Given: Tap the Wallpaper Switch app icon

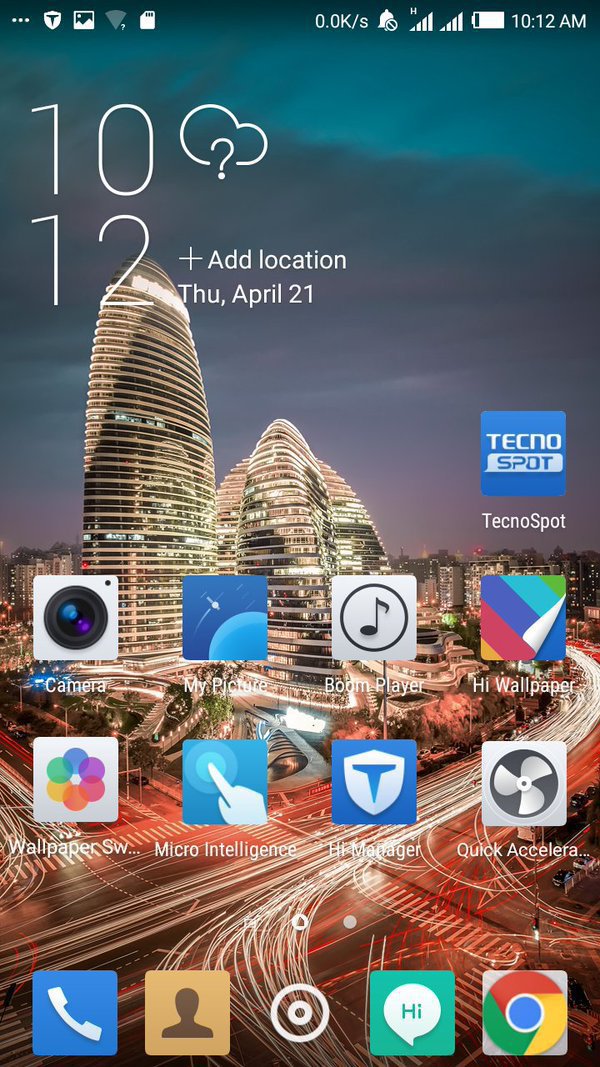Looking at the screenshot, I should pyautogui.click(x=76, y=782).
